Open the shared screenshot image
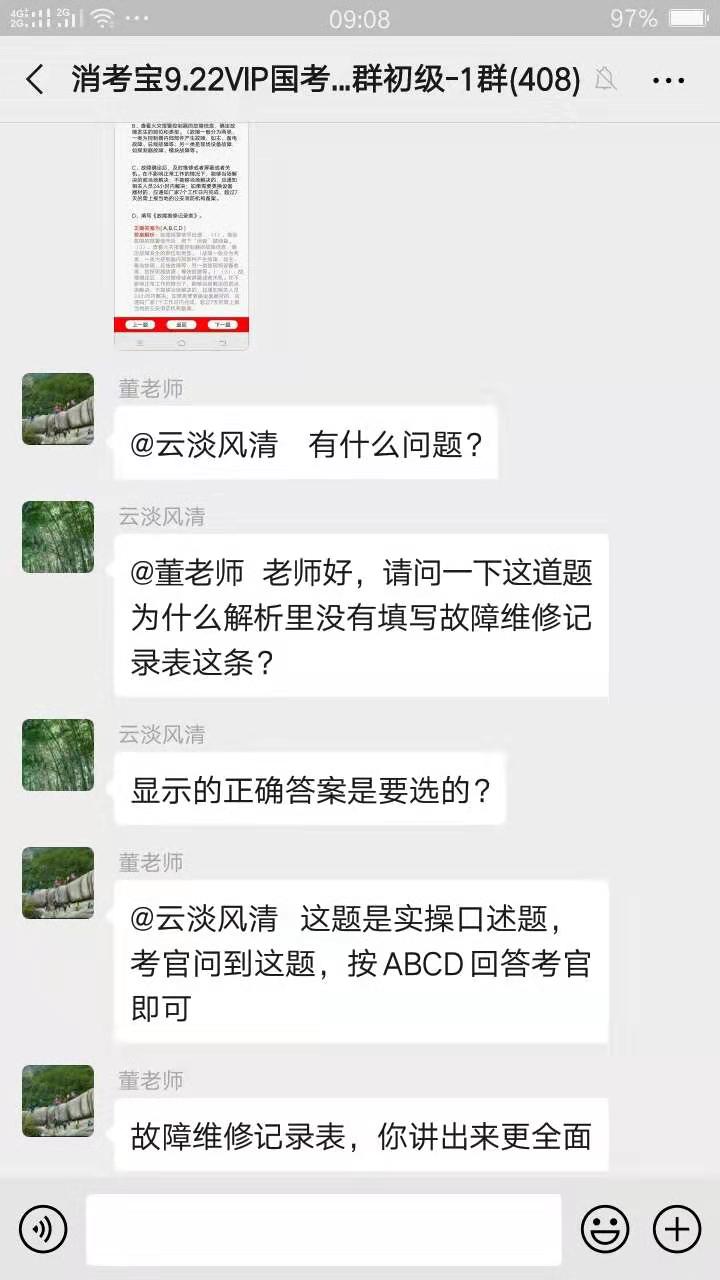Viewport: 720px width, 1280px height. (x=181, y=235)
